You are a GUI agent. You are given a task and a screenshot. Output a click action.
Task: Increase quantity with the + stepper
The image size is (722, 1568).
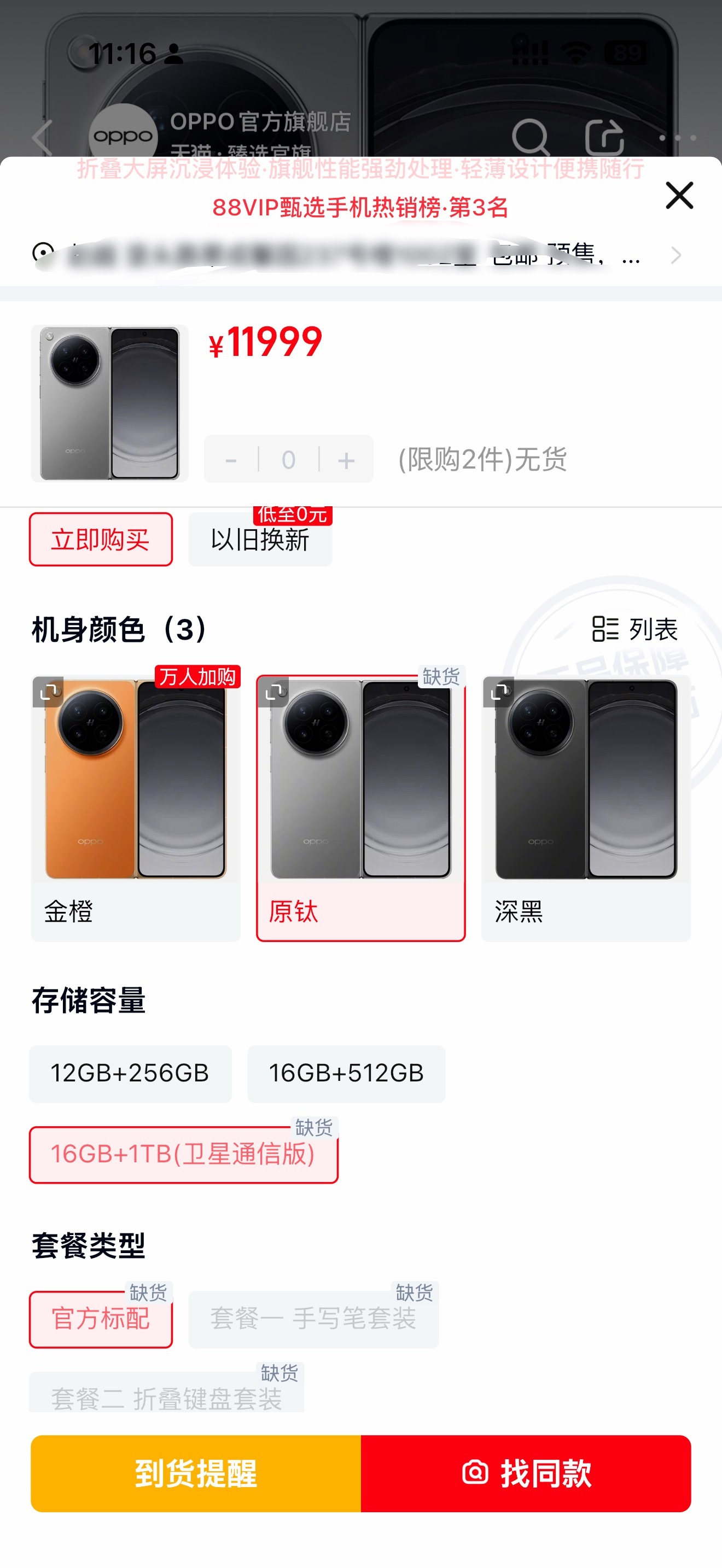pos(346,460)
